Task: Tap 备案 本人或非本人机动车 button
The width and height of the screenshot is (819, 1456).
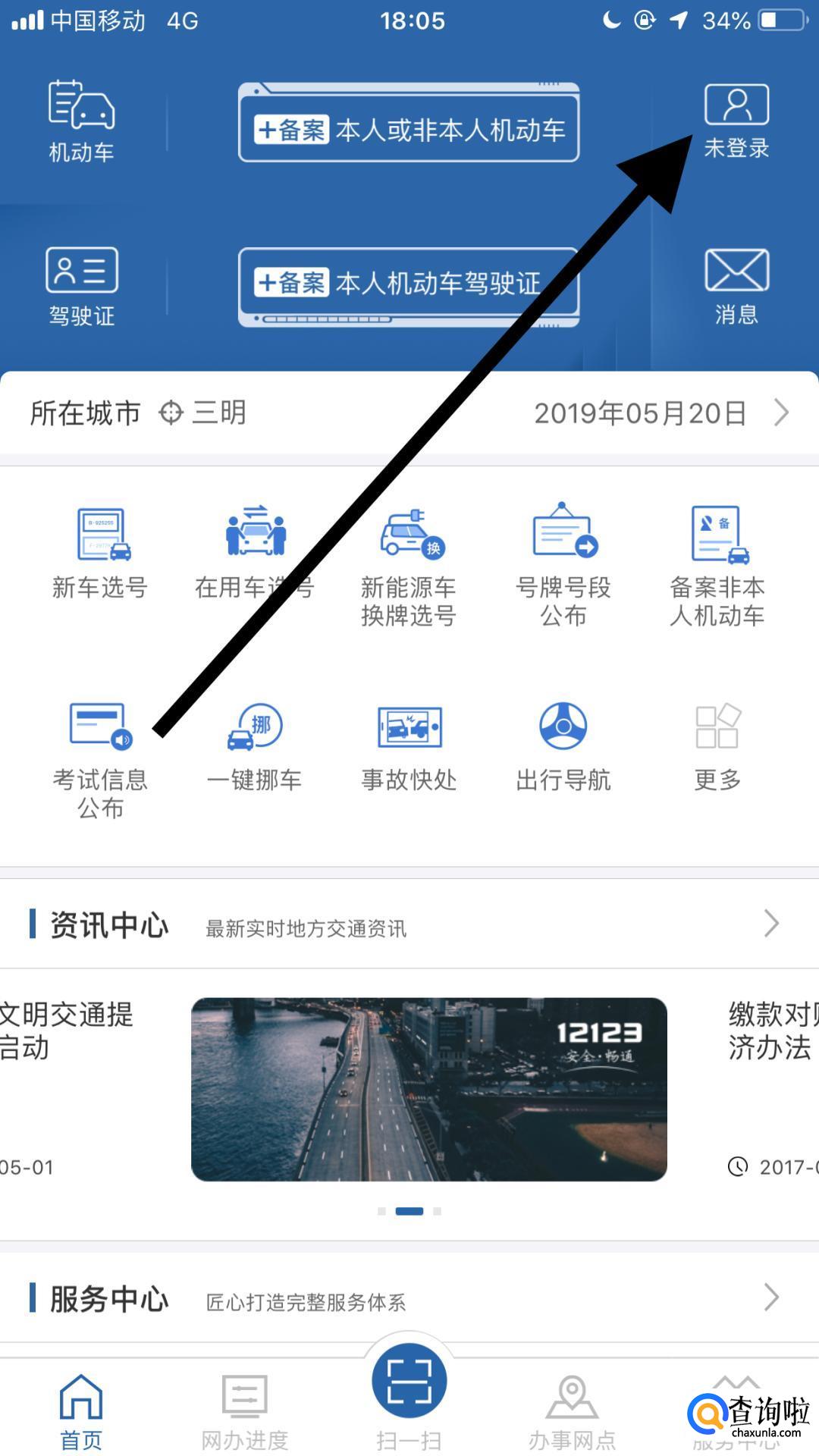Action: (409, 129)
